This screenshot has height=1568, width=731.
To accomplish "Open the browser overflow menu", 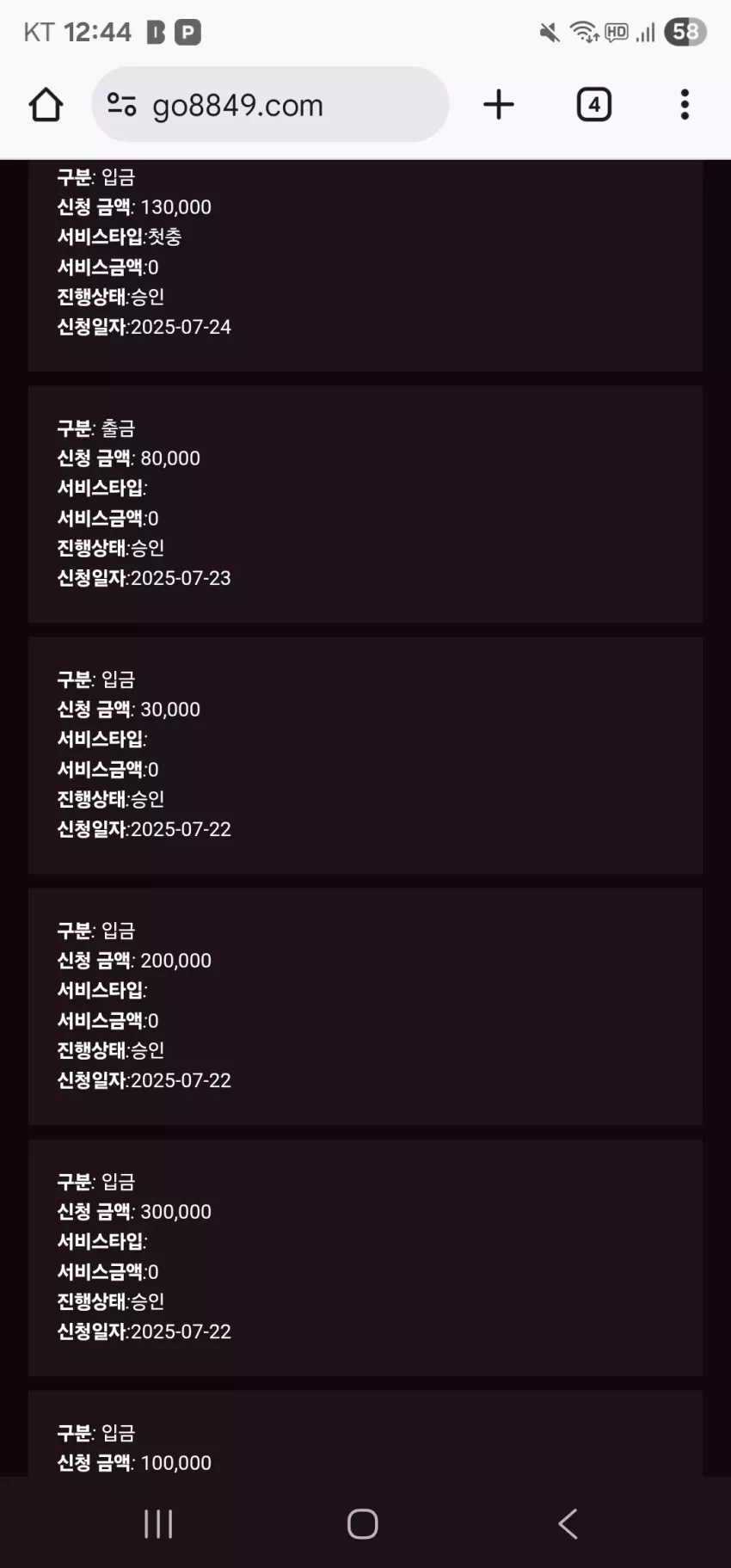I will 685,105.
